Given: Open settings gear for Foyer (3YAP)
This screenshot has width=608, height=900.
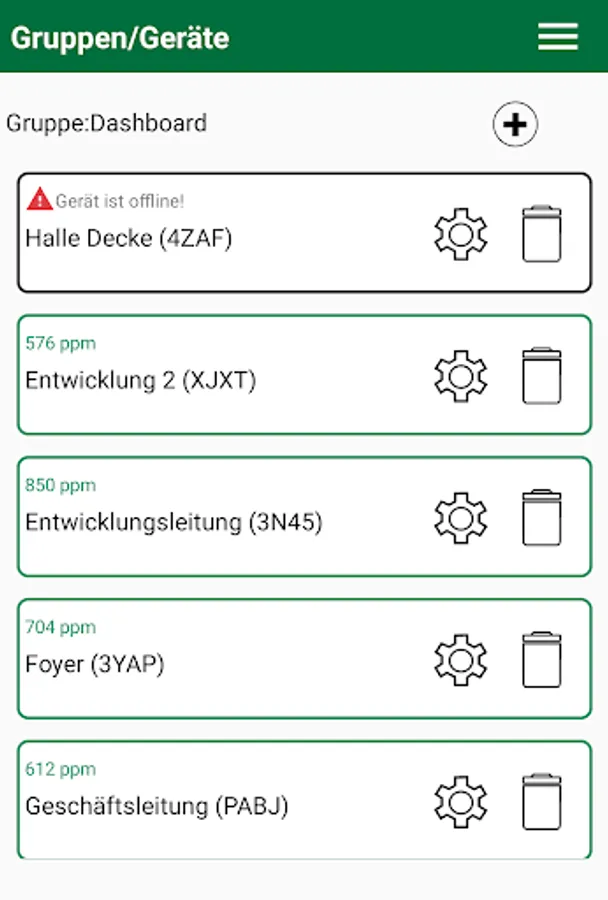Looking at the screenshot, I should pos(460,660).
